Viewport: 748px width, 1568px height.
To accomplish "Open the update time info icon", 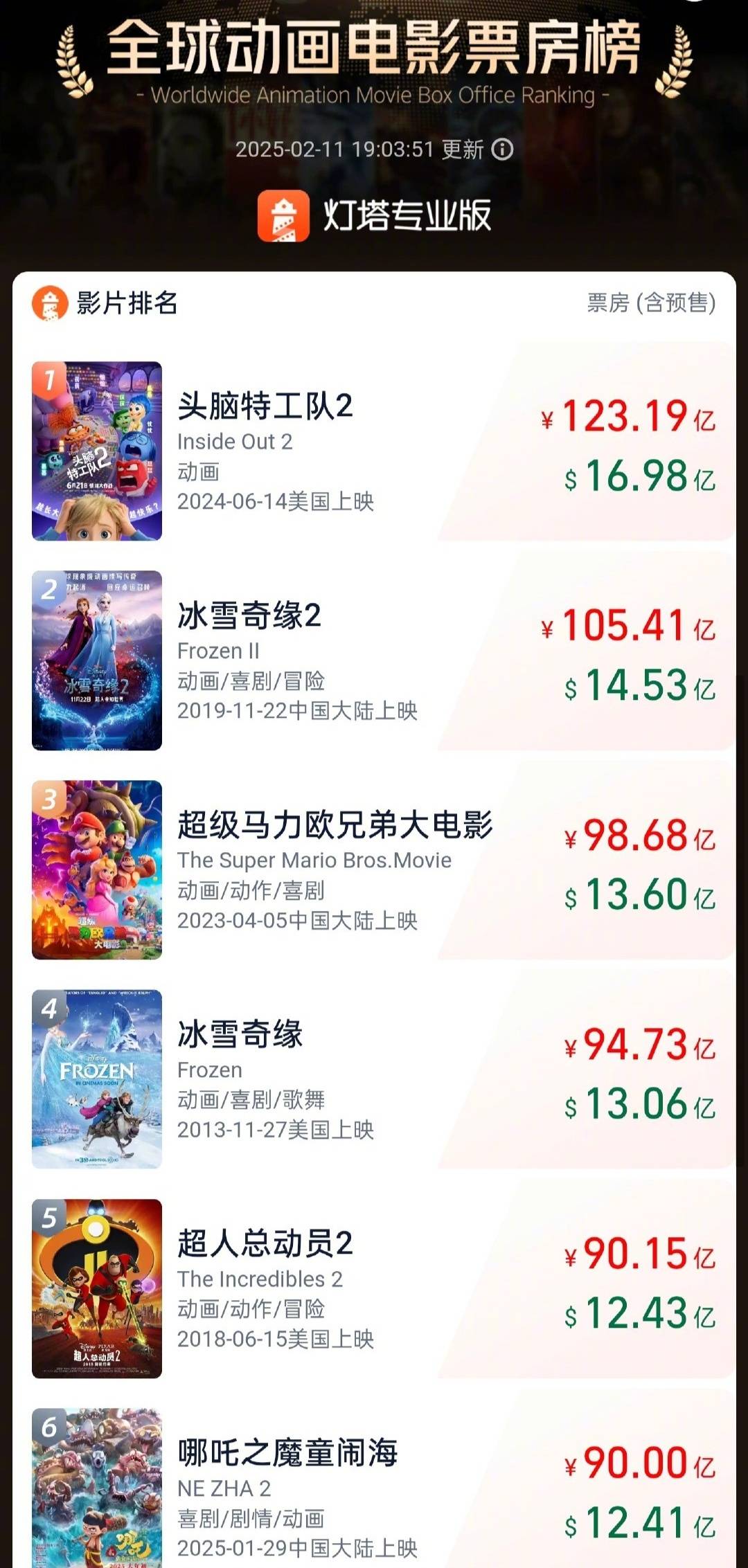I will 502,150.
